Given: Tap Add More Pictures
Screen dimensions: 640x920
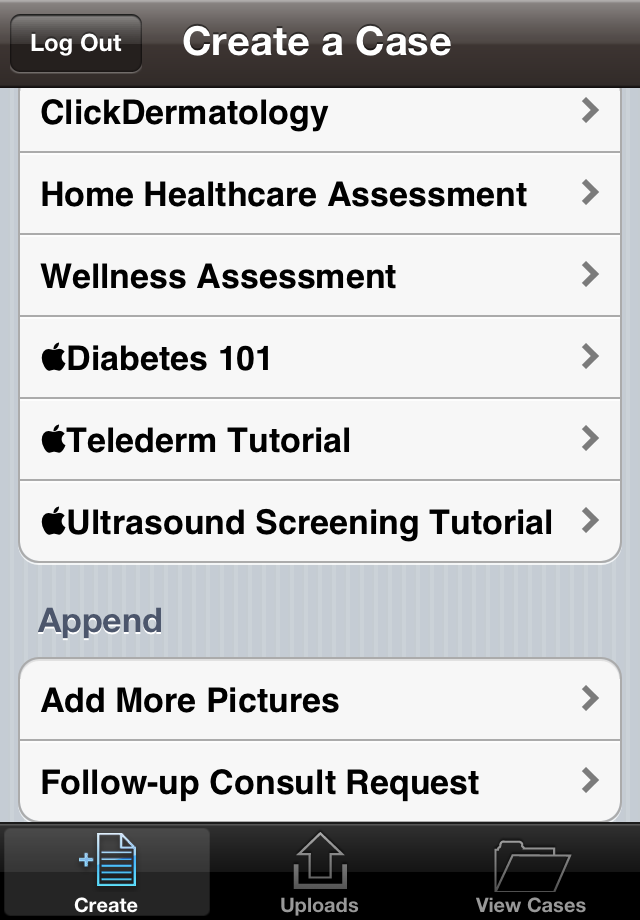Looking at the screenshot, I should [x=320, y=700].
